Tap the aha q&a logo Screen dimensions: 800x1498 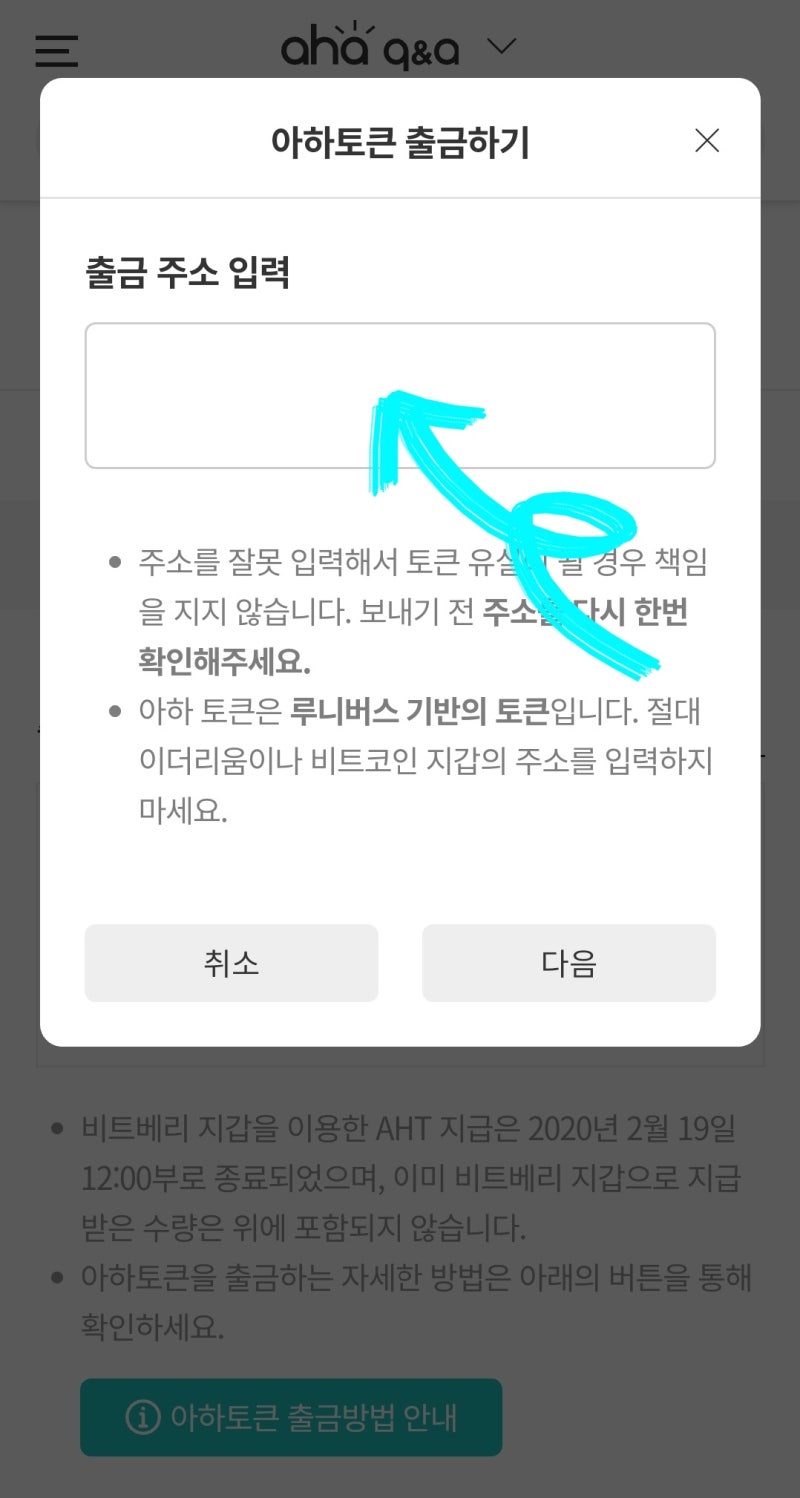[x=370, y=48]
